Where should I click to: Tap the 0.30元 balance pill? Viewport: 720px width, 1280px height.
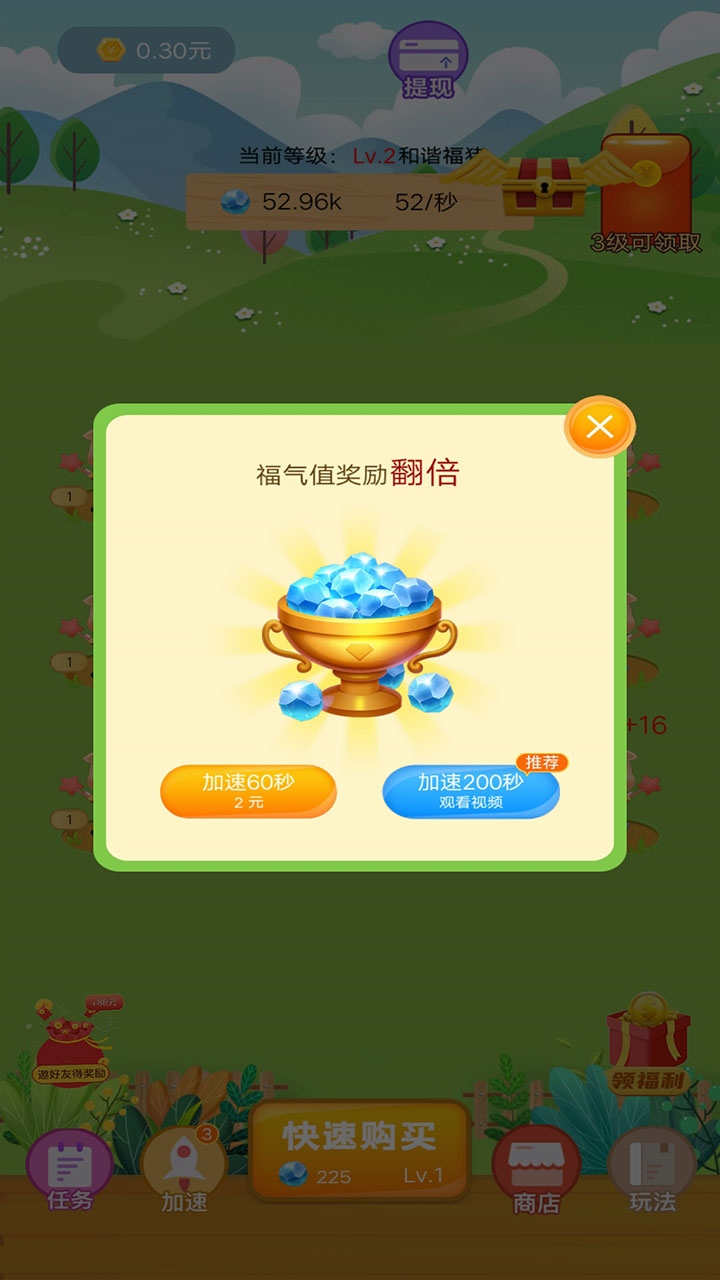[x=147, y=50]
